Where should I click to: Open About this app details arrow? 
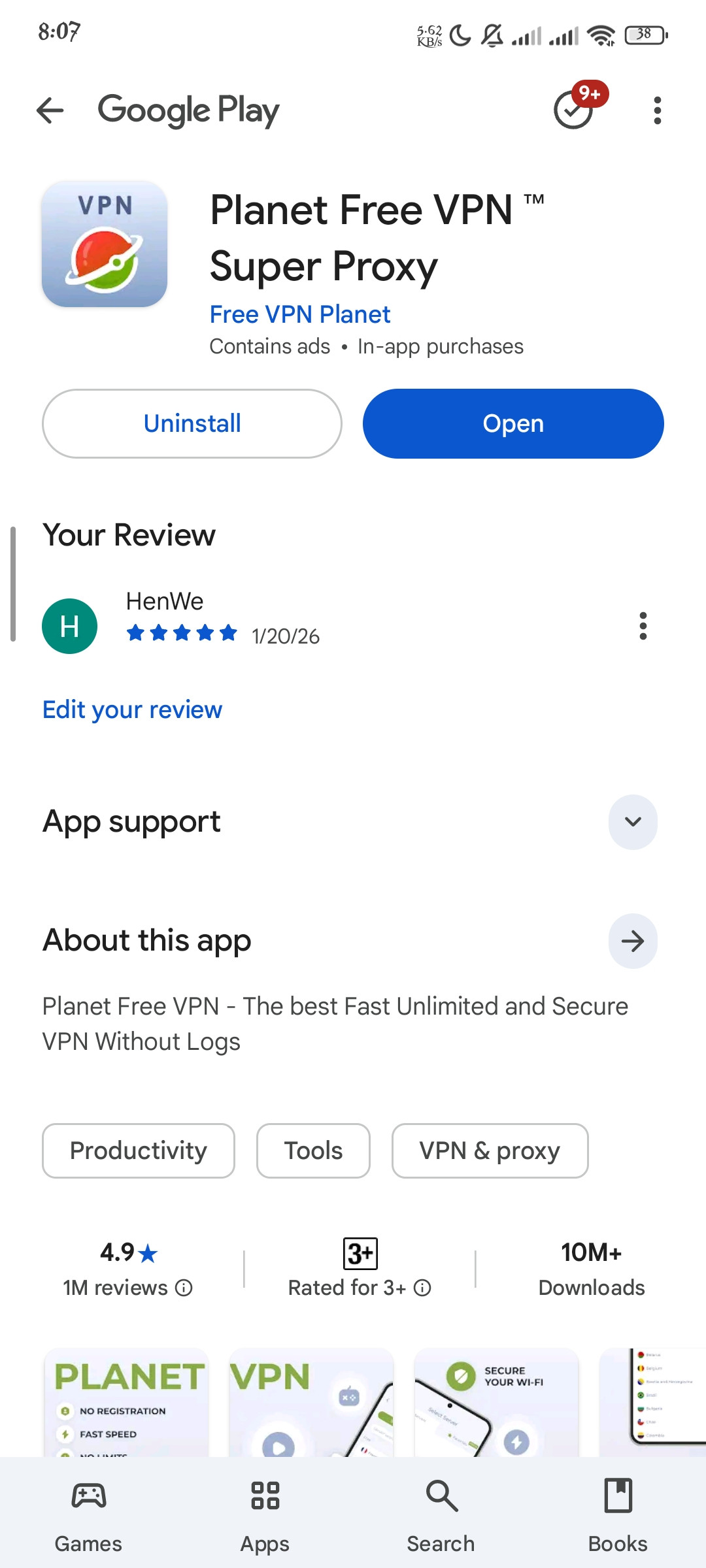(633, 941)
